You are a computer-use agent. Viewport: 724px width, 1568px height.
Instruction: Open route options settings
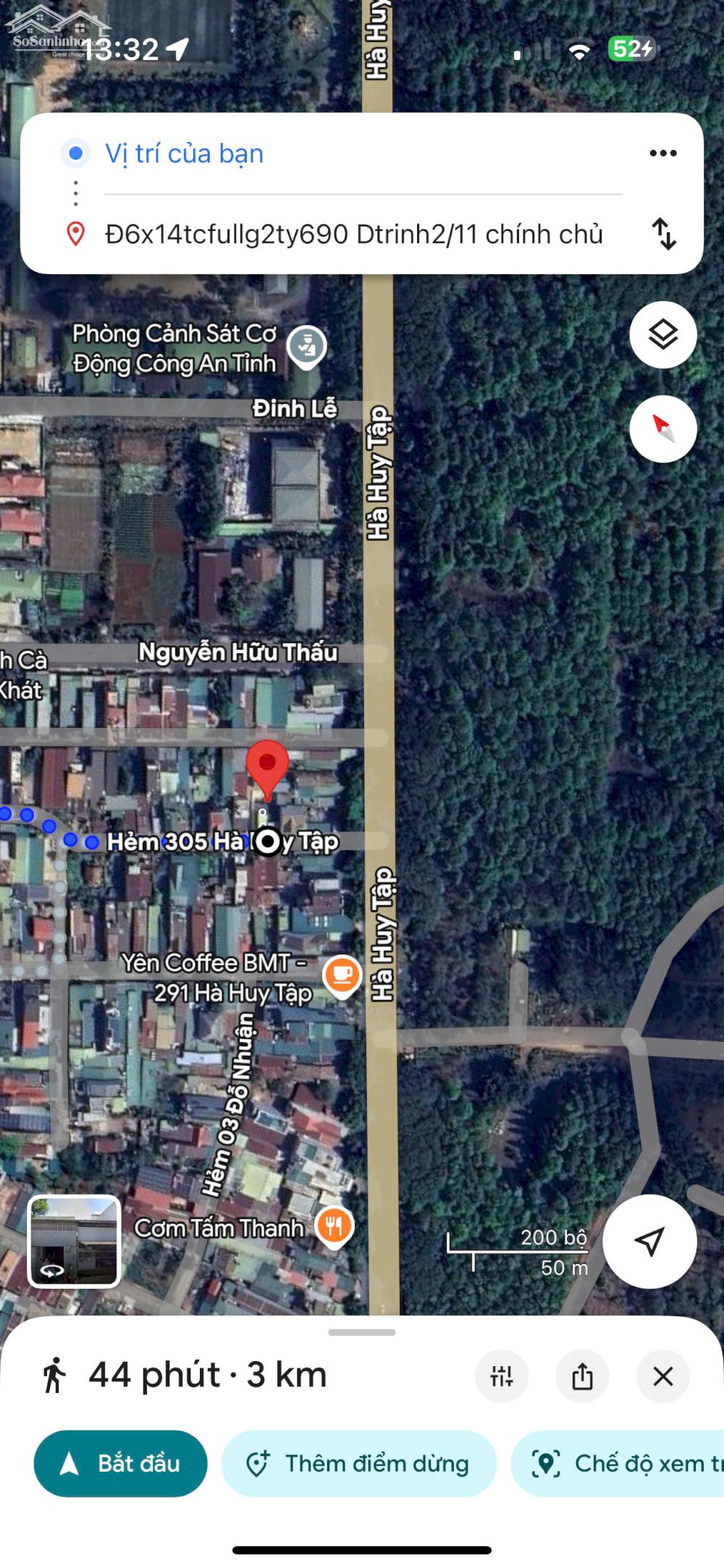coord(501,1376)
